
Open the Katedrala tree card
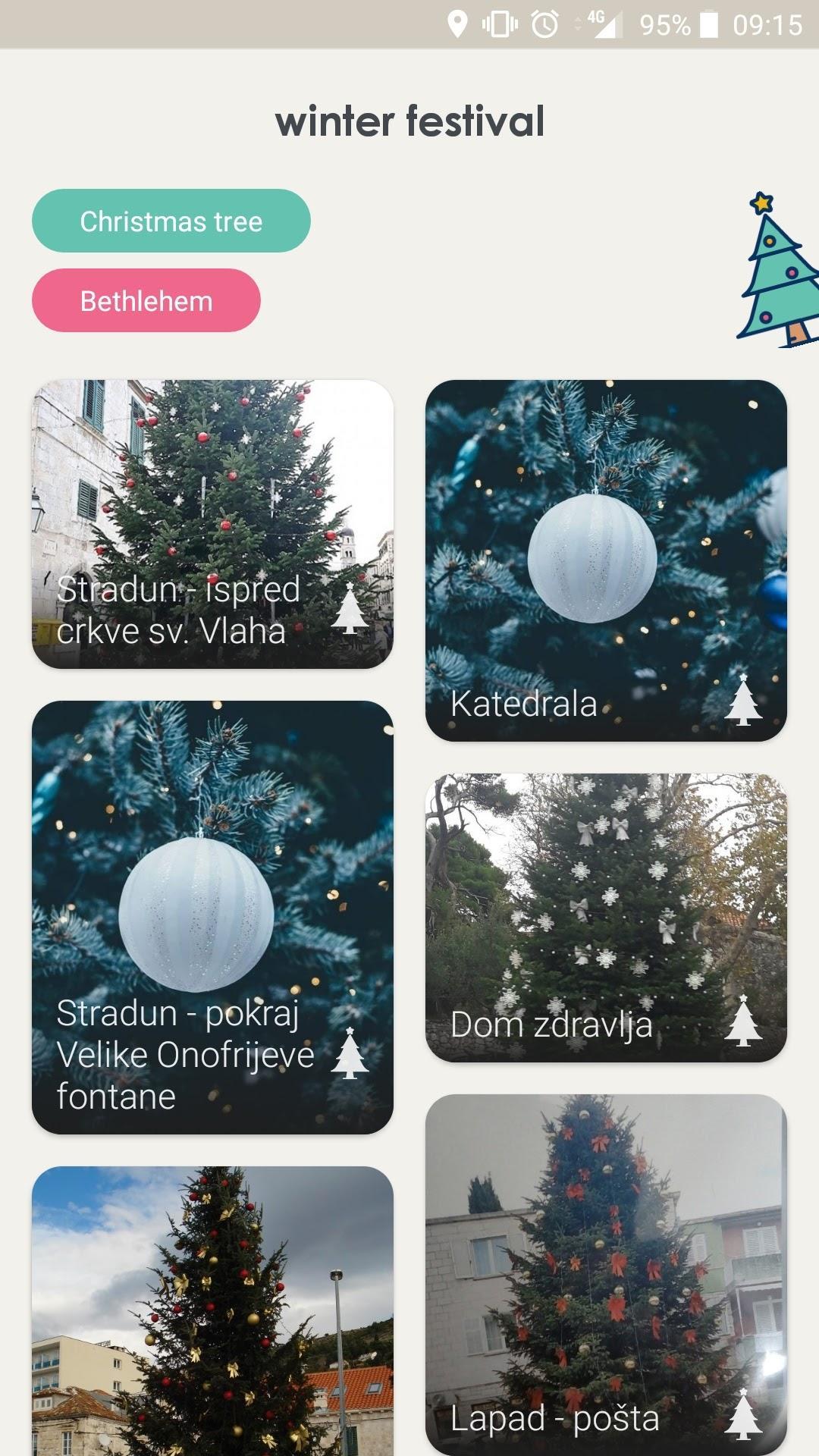point(606,560)
